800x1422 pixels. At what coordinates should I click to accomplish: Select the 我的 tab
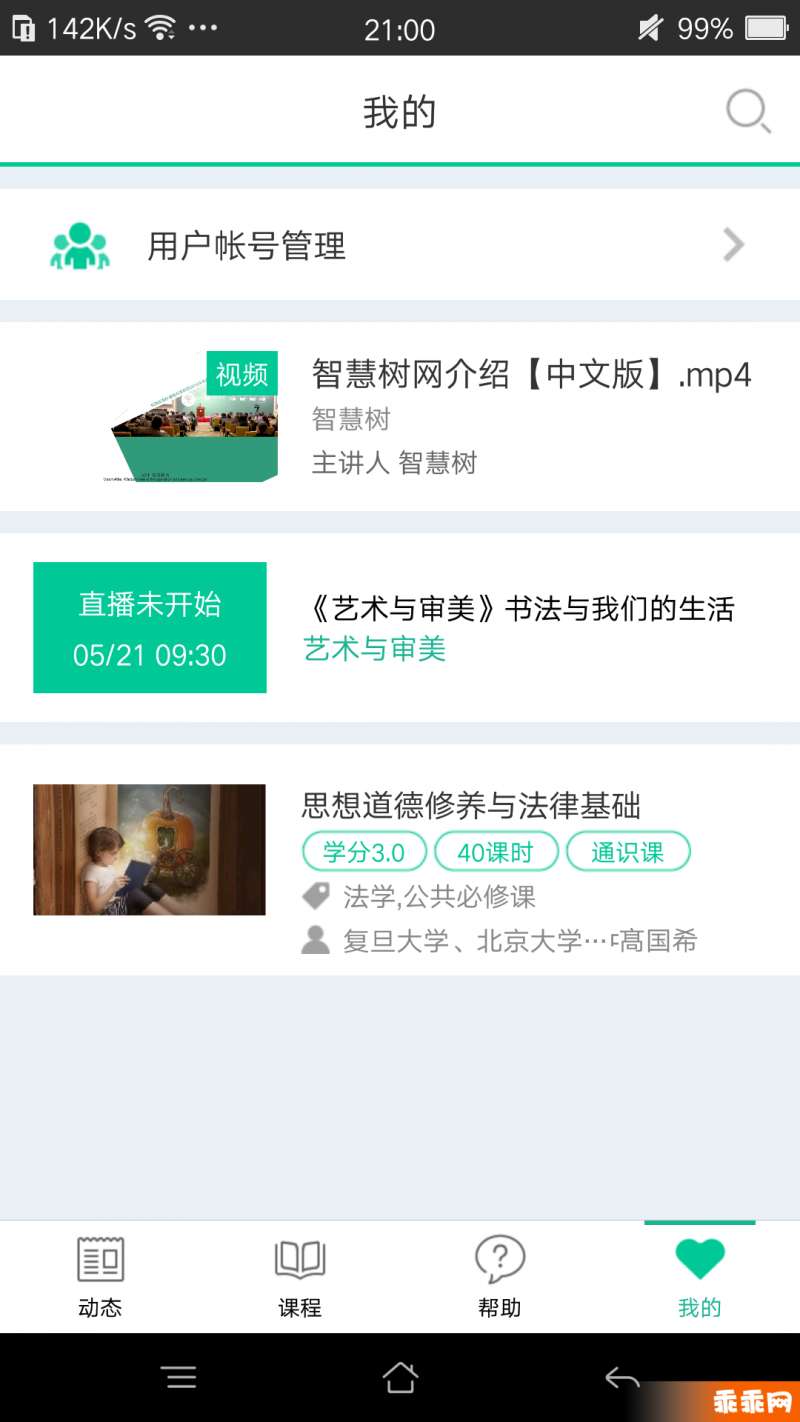tap(700, 1277)
